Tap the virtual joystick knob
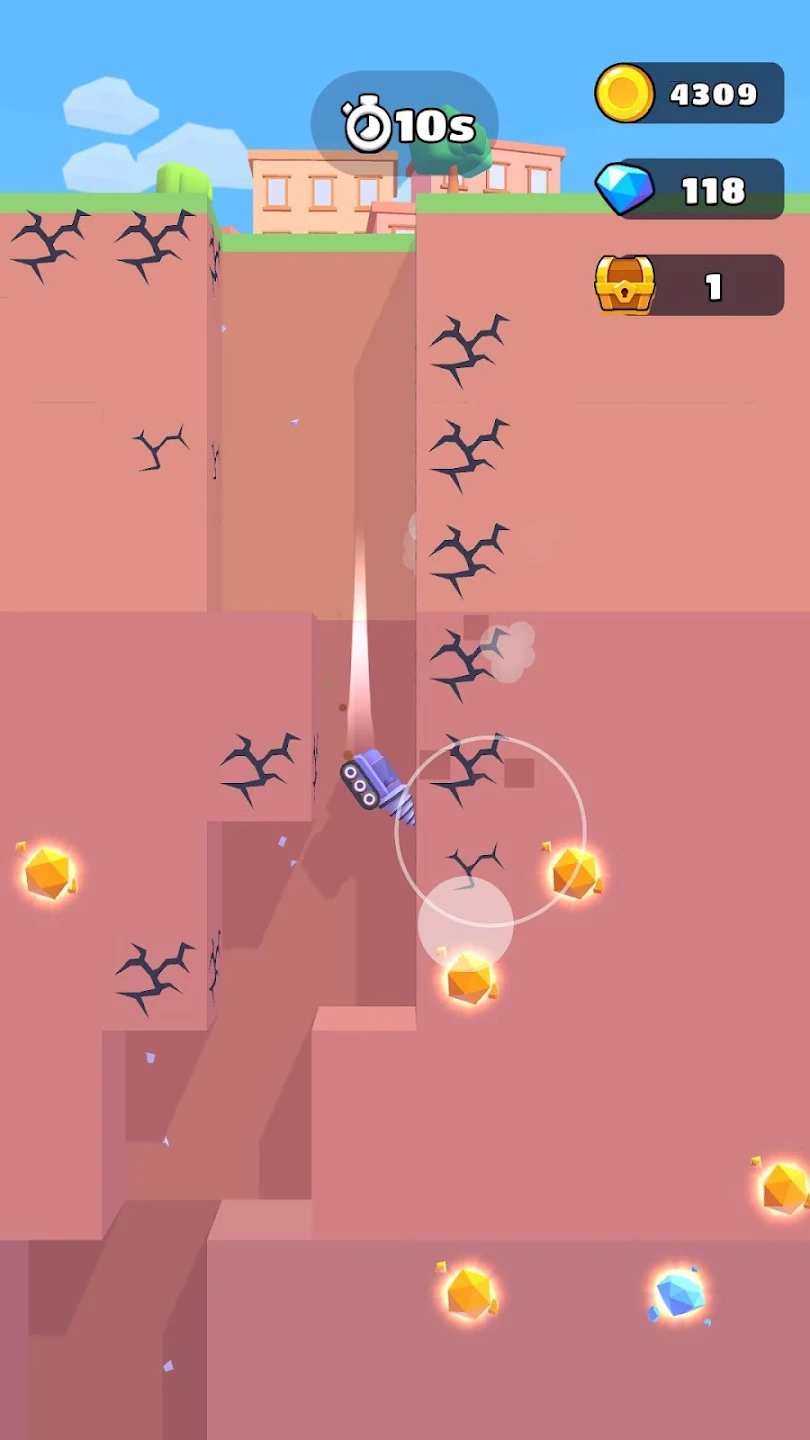The height and width of the screenshot is (1440, 810). coord(466,925)
